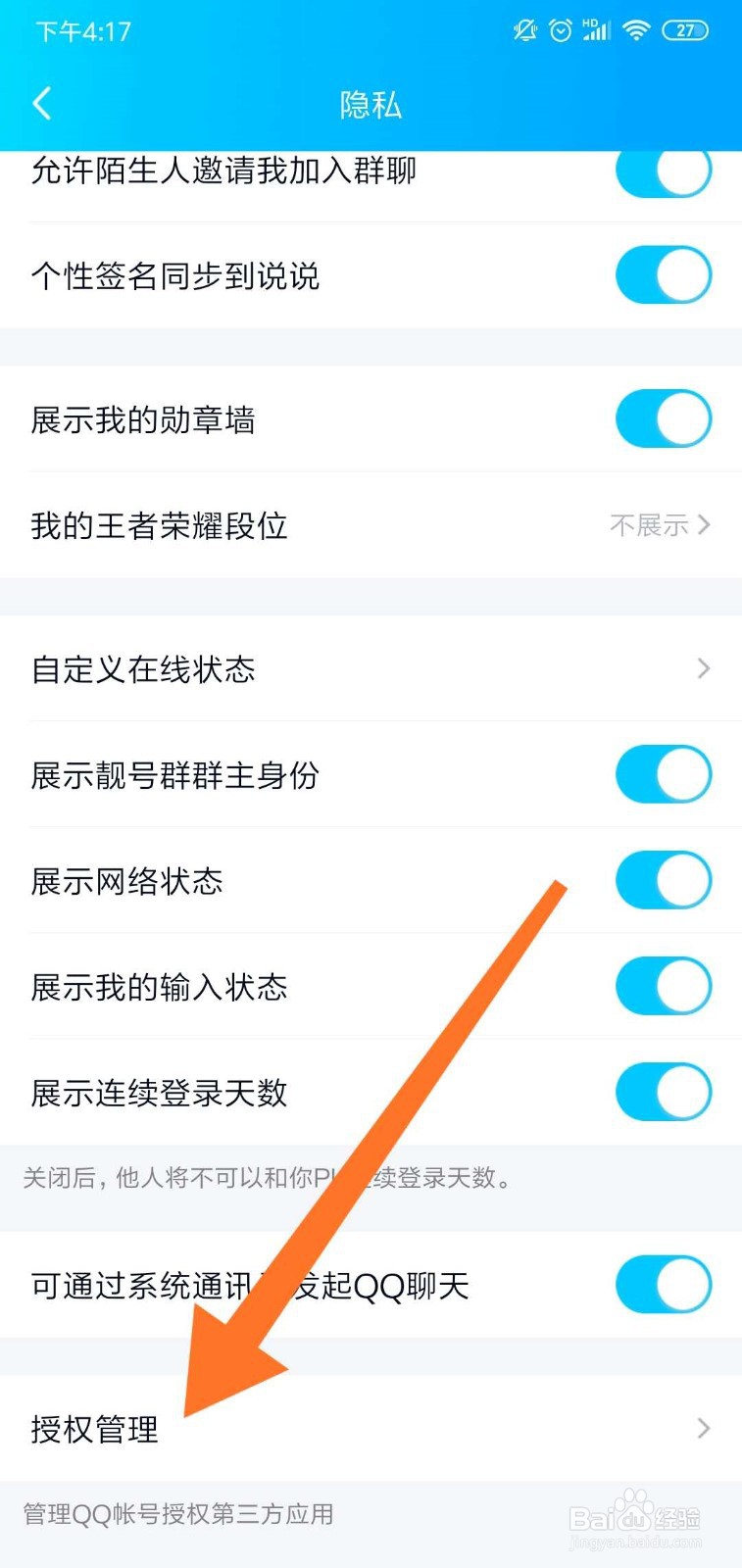Toggle 可通过系统通讯录发起QQ聊天 off
Image resolution: width=742 pixels, height=1568 pixels.
coord(664,1285)
